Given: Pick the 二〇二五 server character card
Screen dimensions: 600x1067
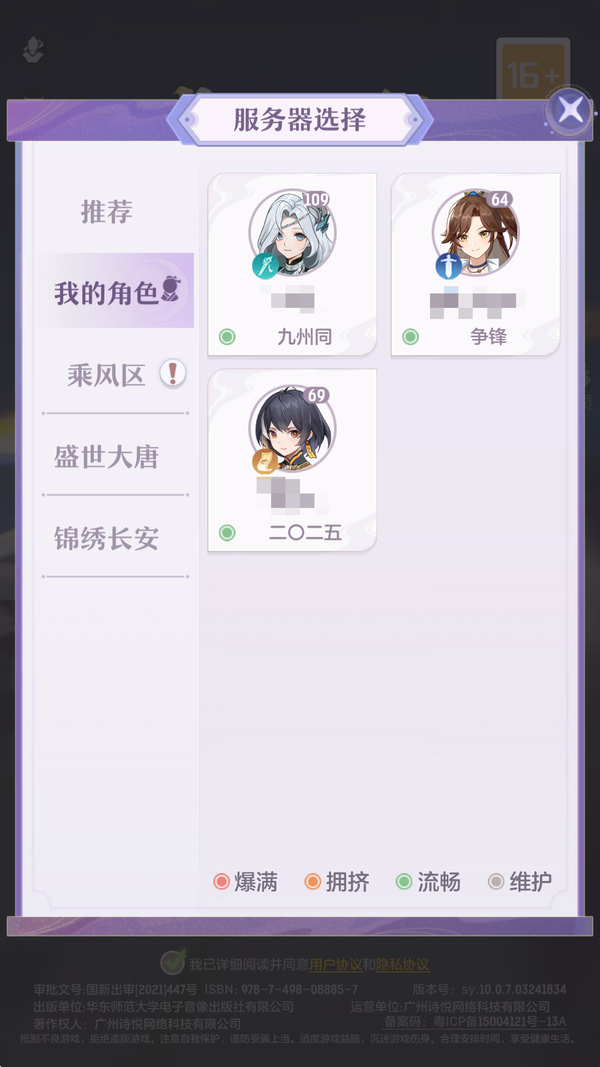Looking at the screenshot, I should click(x=292, y=461).
